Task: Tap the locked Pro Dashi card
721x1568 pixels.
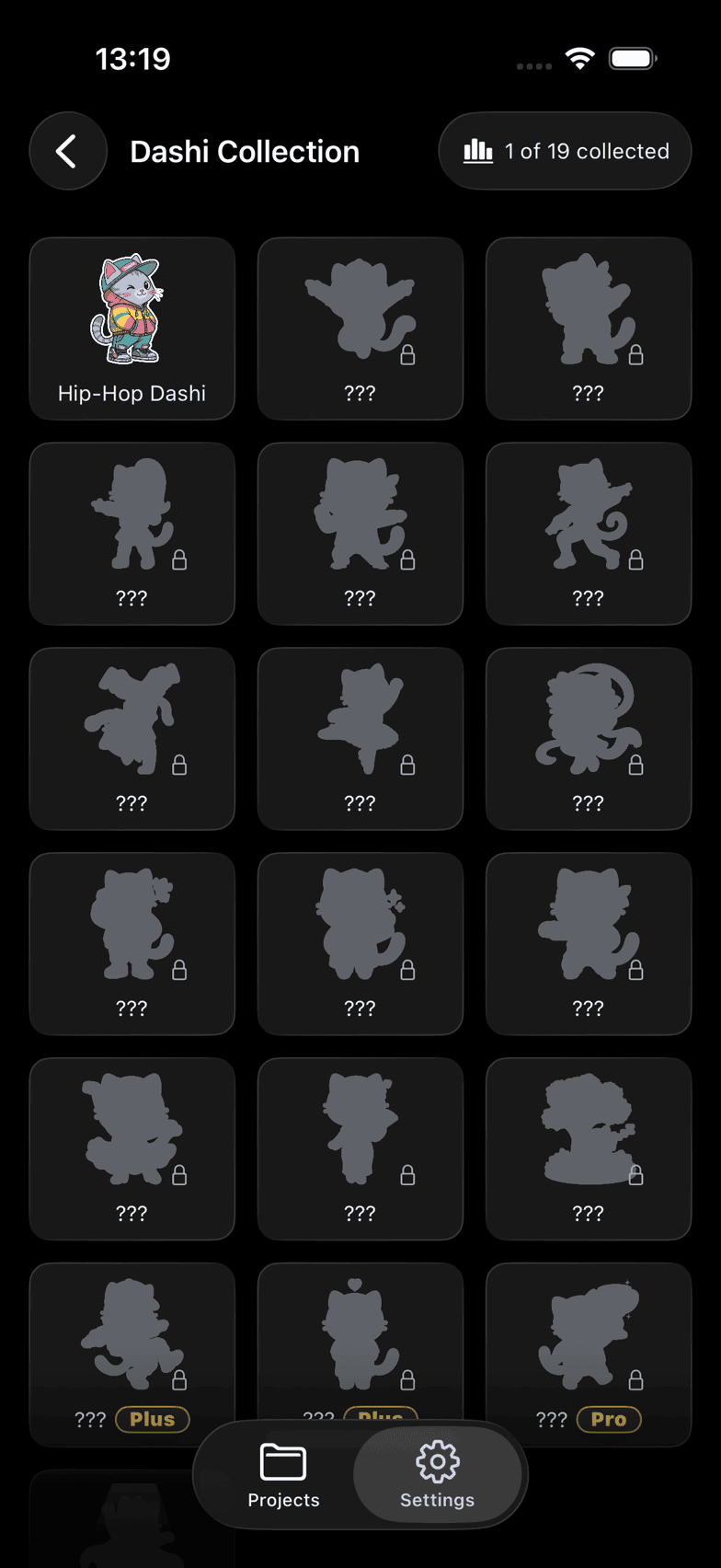Action: (x=589, y=1354)
